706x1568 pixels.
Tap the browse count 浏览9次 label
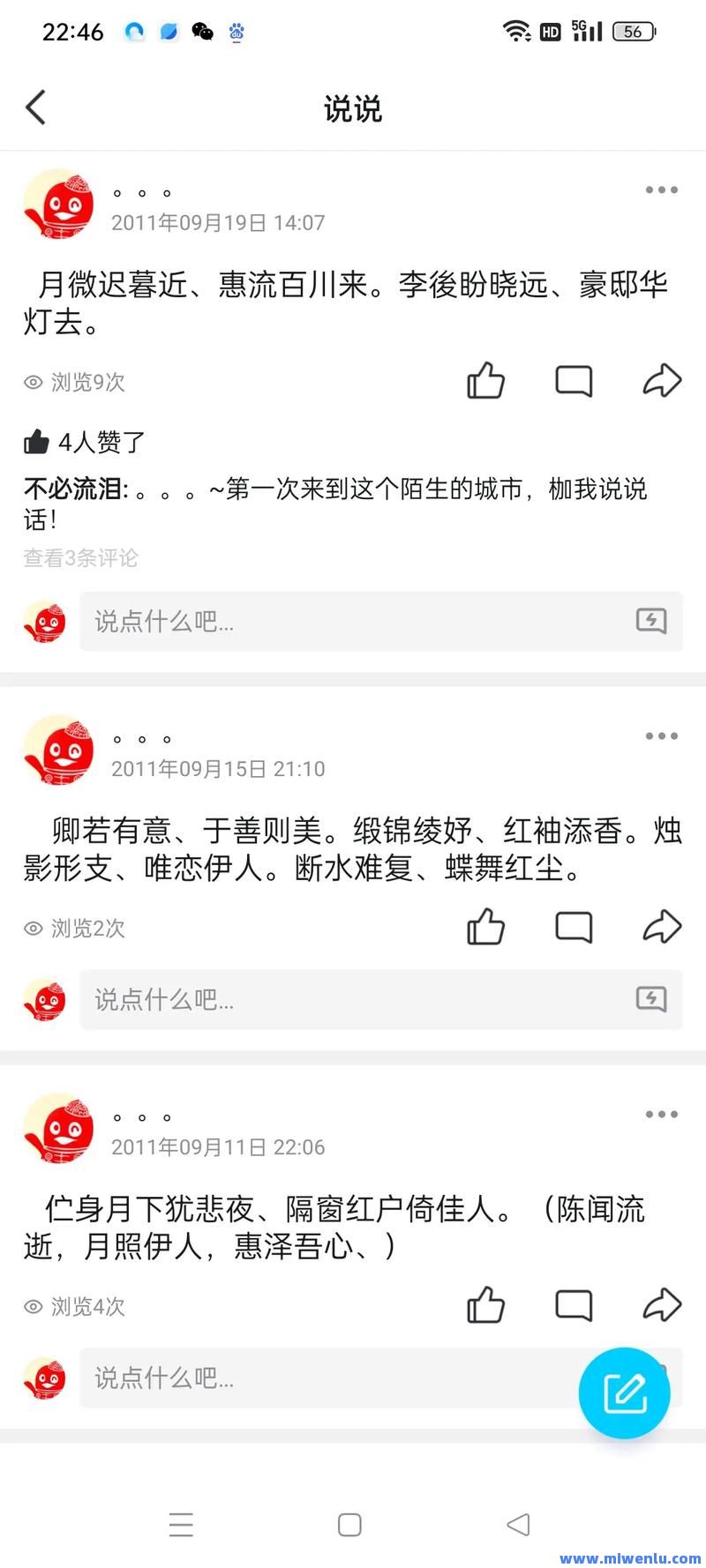coord(75,382)
